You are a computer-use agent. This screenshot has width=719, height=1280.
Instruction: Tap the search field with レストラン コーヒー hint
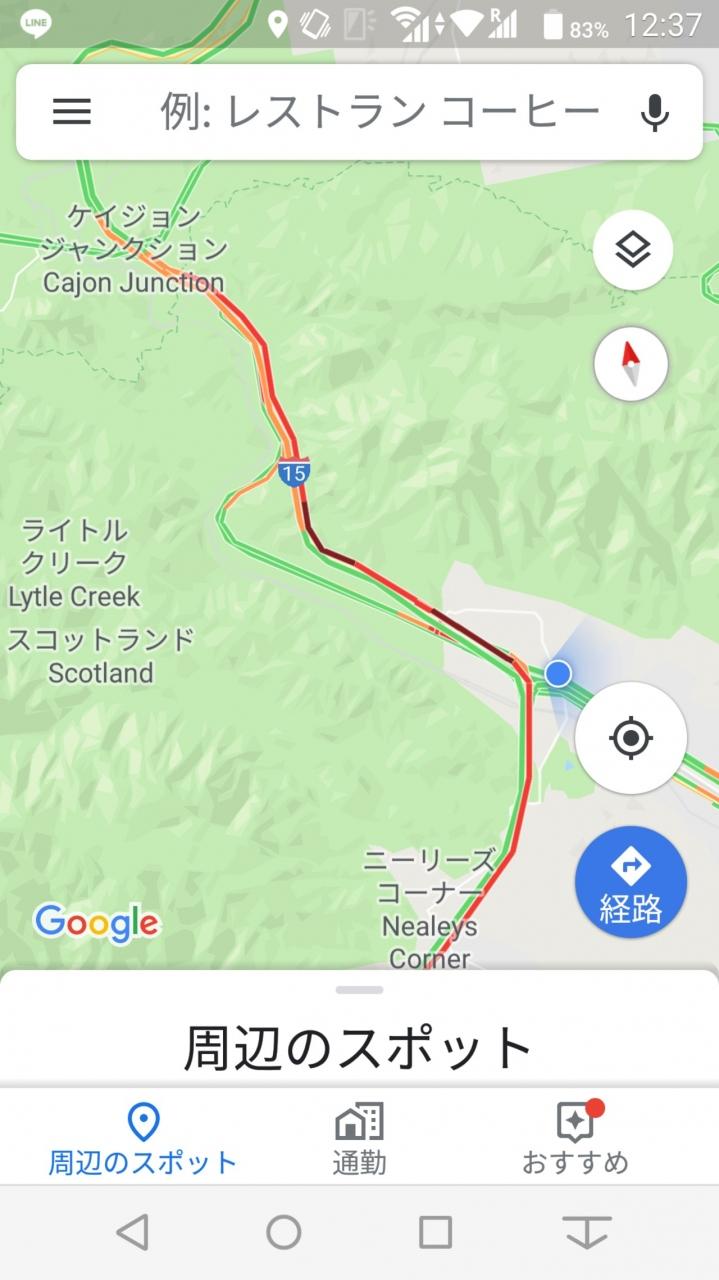tap(380, 112)
